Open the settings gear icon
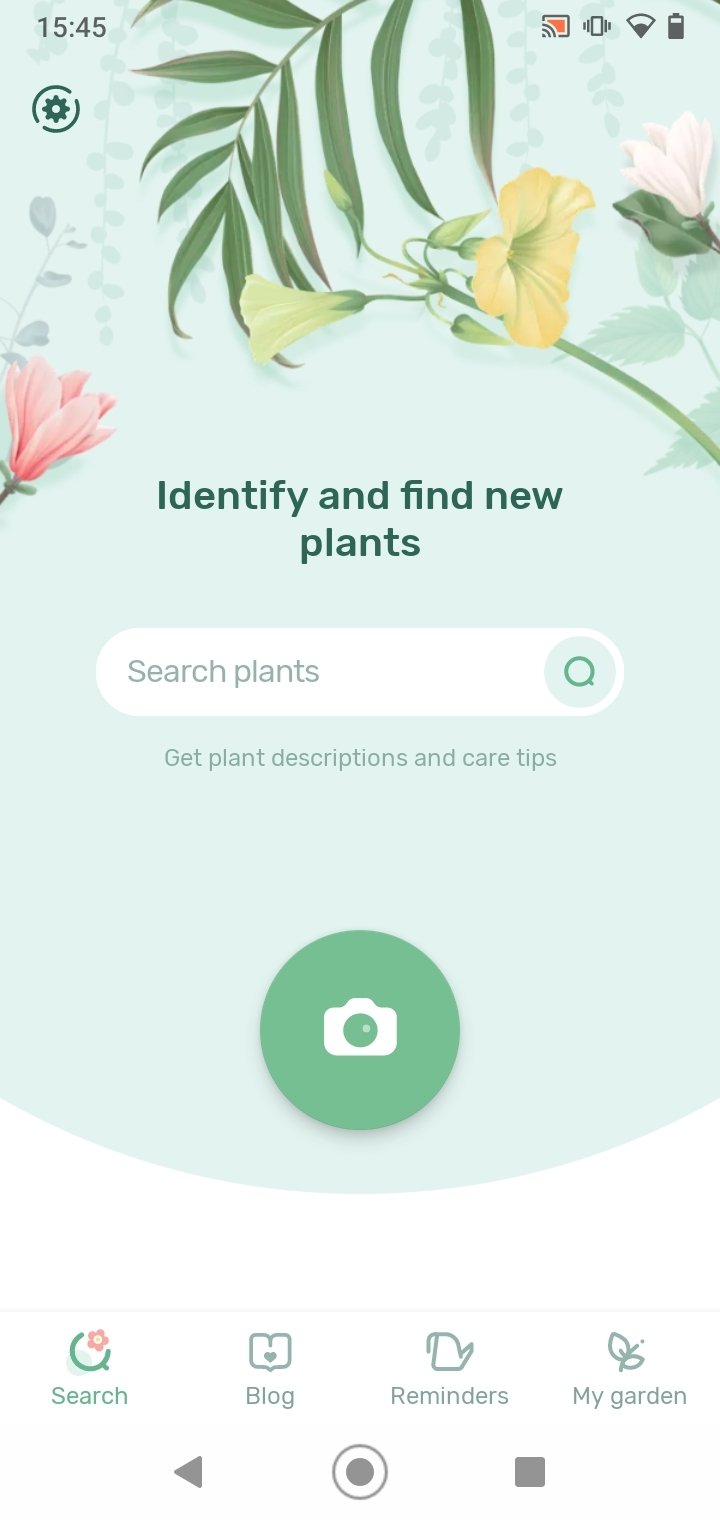 coord(56,109)
